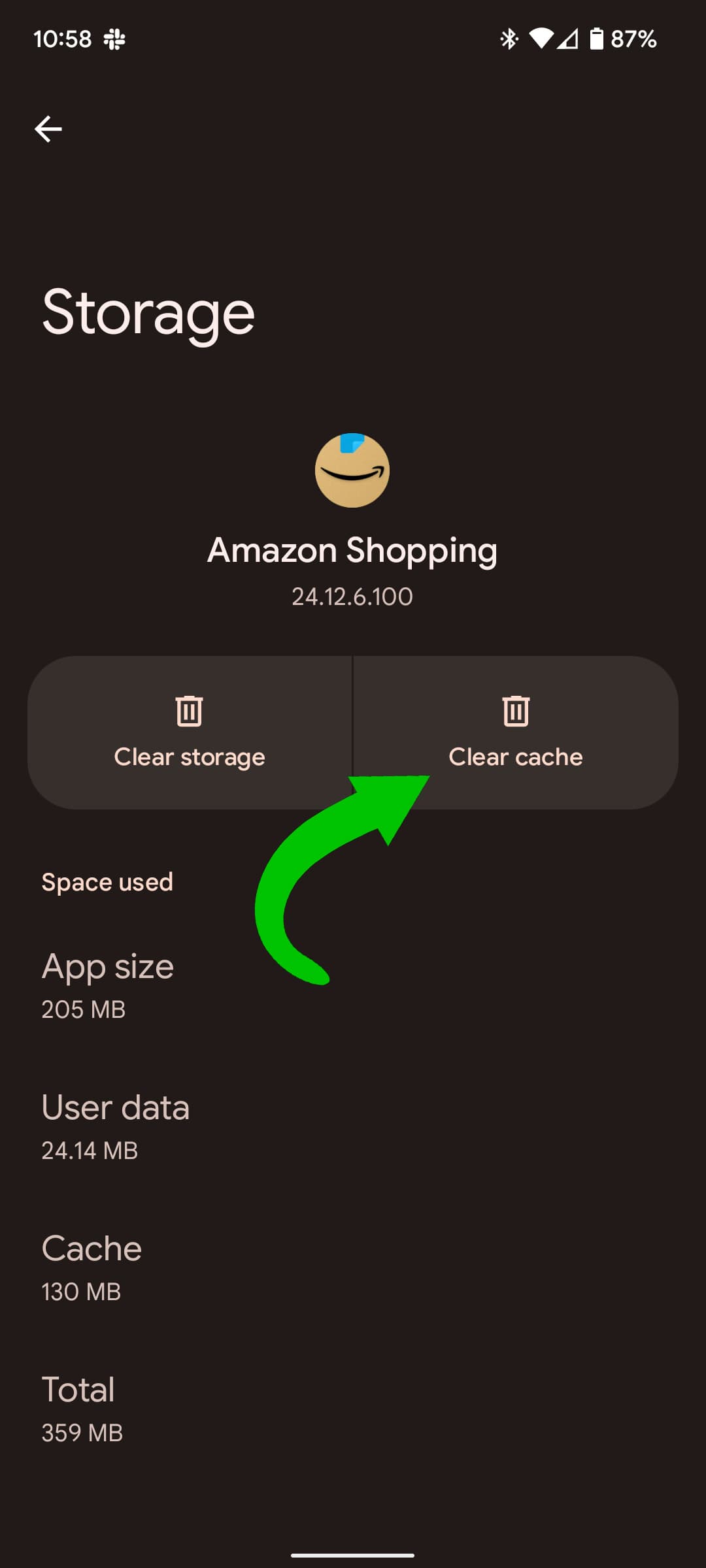Clear cache for Amazon Shopping

(515, 732)
